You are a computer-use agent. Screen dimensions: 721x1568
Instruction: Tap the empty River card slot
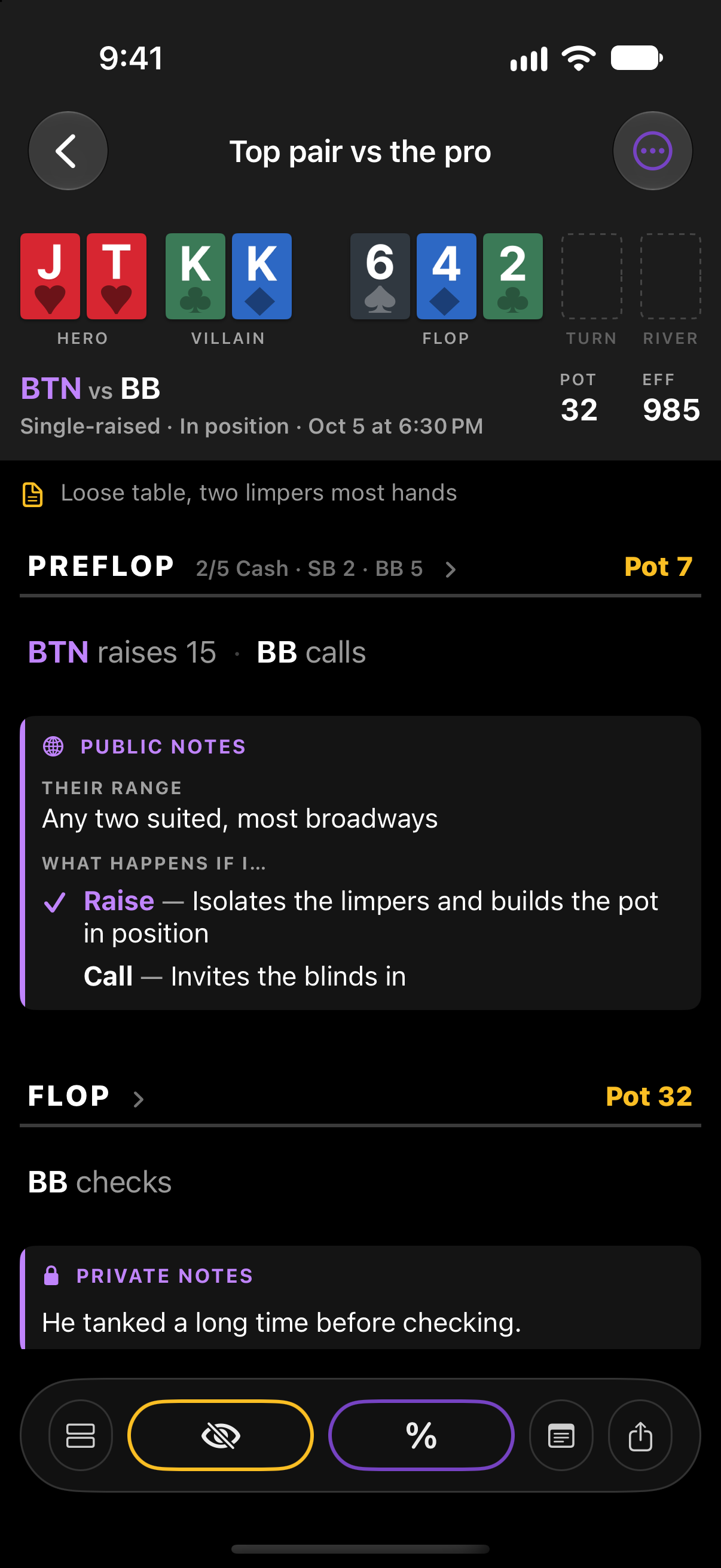[x=670, y=276]
